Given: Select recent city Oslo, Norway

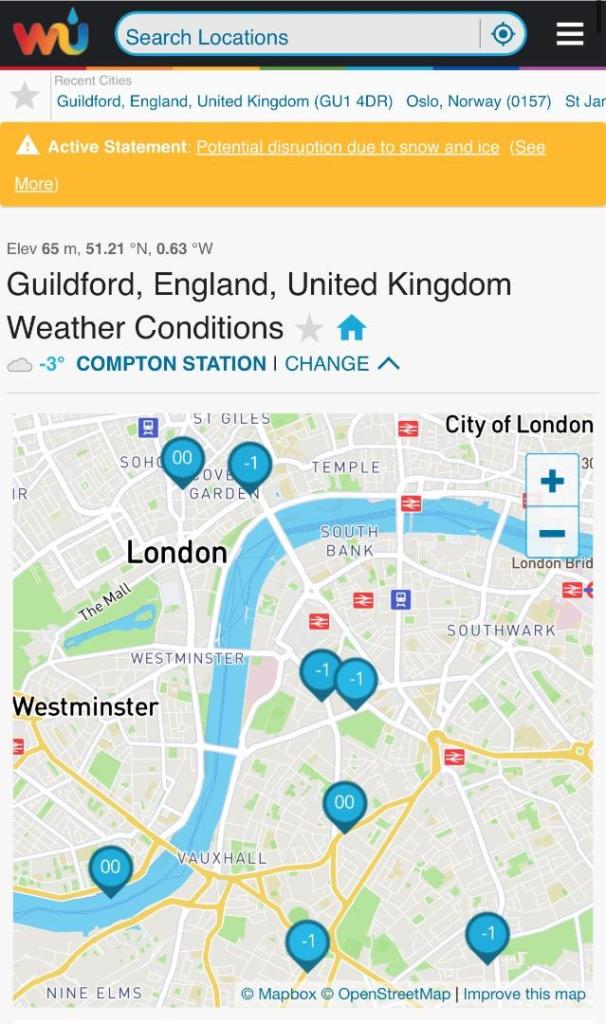Looking at the screenshot, I should [x=478, y=101].
